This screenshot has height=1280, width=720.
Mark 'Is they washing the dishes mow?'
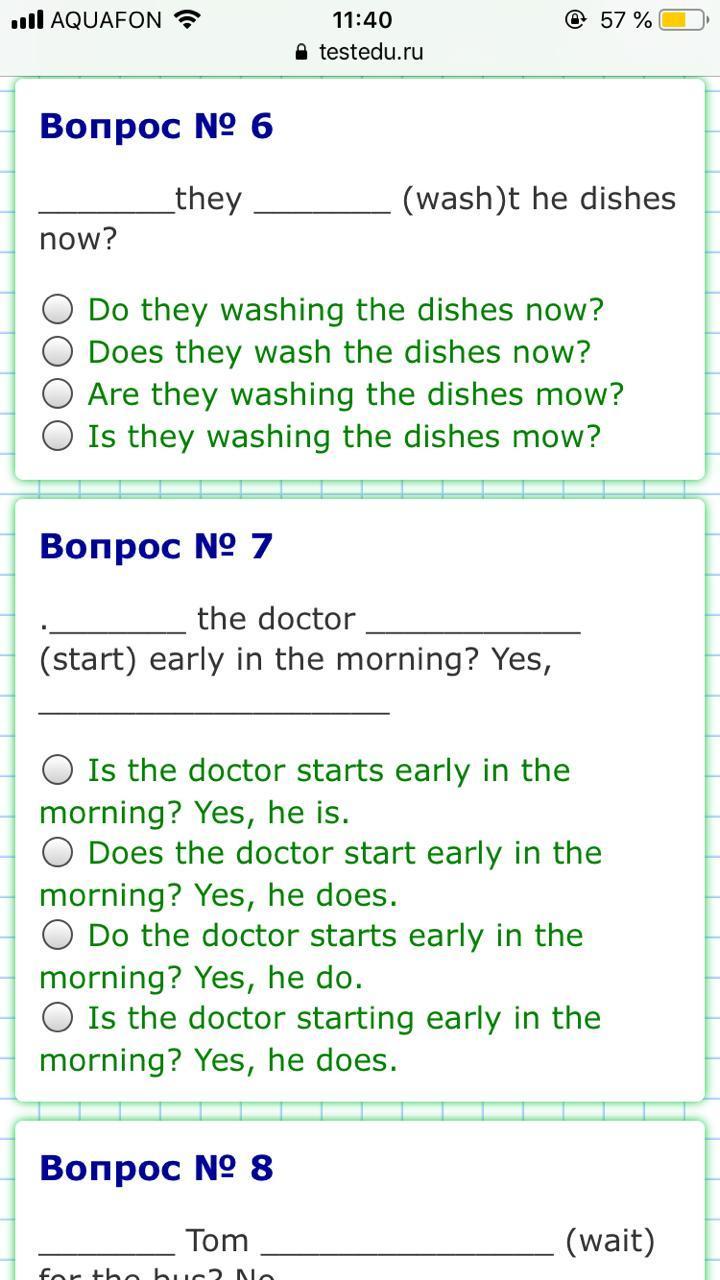point(58,436)
